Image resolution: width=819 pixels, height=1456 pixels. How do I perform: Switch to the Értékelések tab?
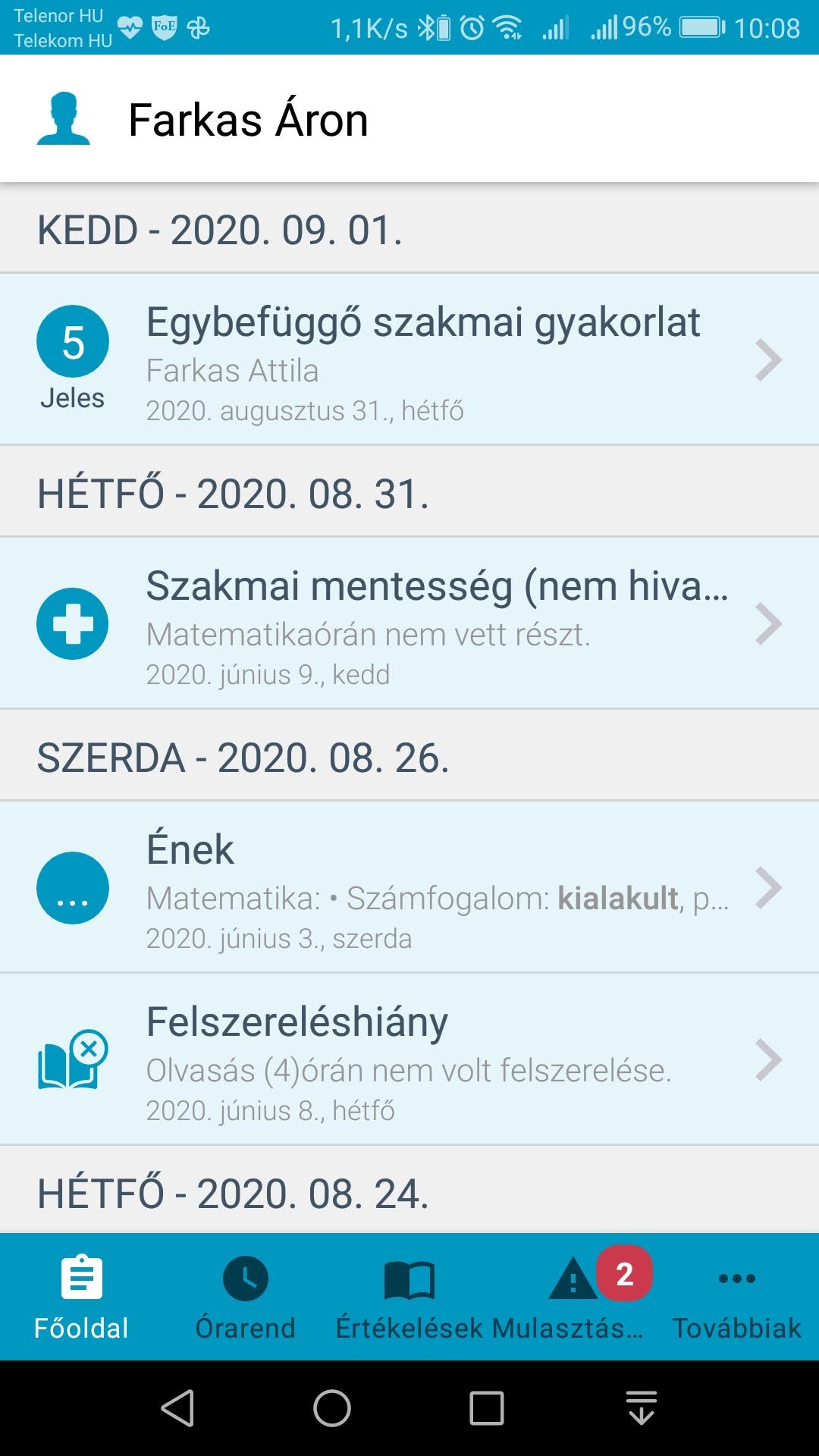coord(409,1298)
